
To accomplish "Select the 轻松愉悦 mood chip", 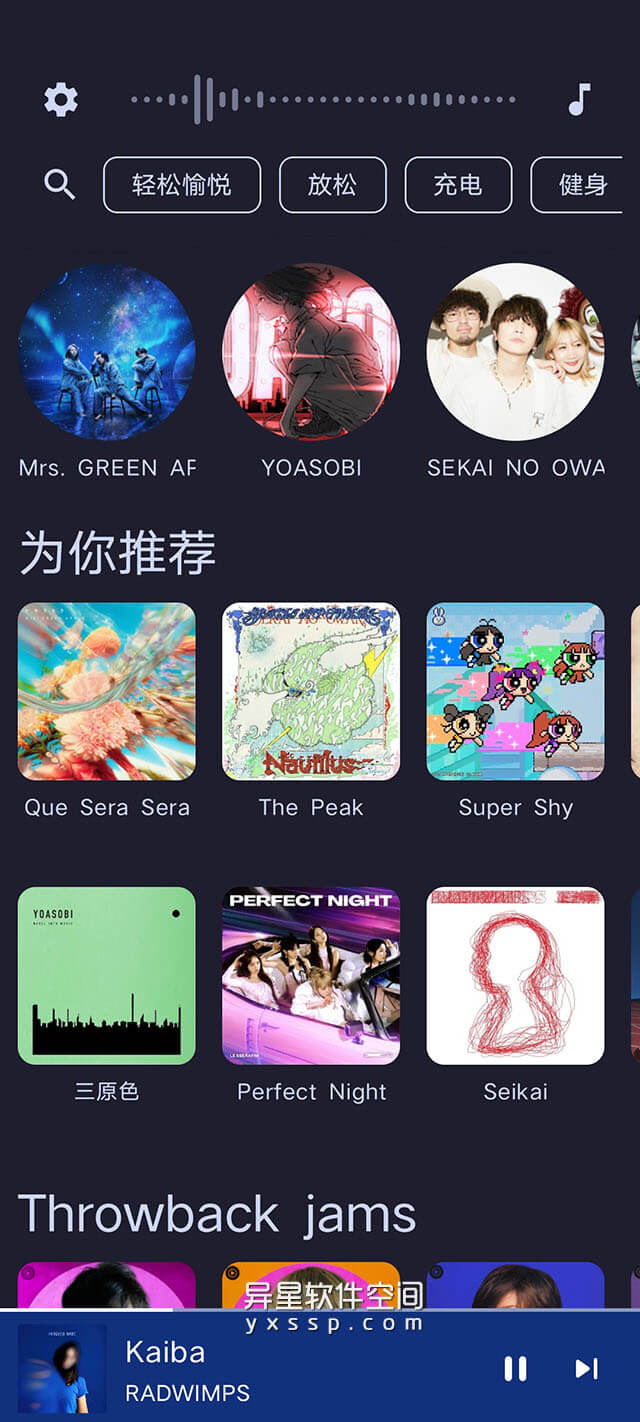I will coord(182,185).
